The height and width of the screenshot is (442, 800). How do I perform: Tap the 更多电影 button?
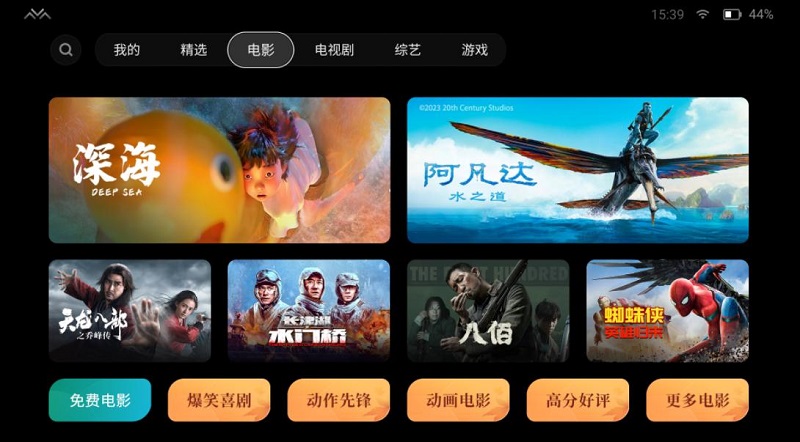pos(697,400)
